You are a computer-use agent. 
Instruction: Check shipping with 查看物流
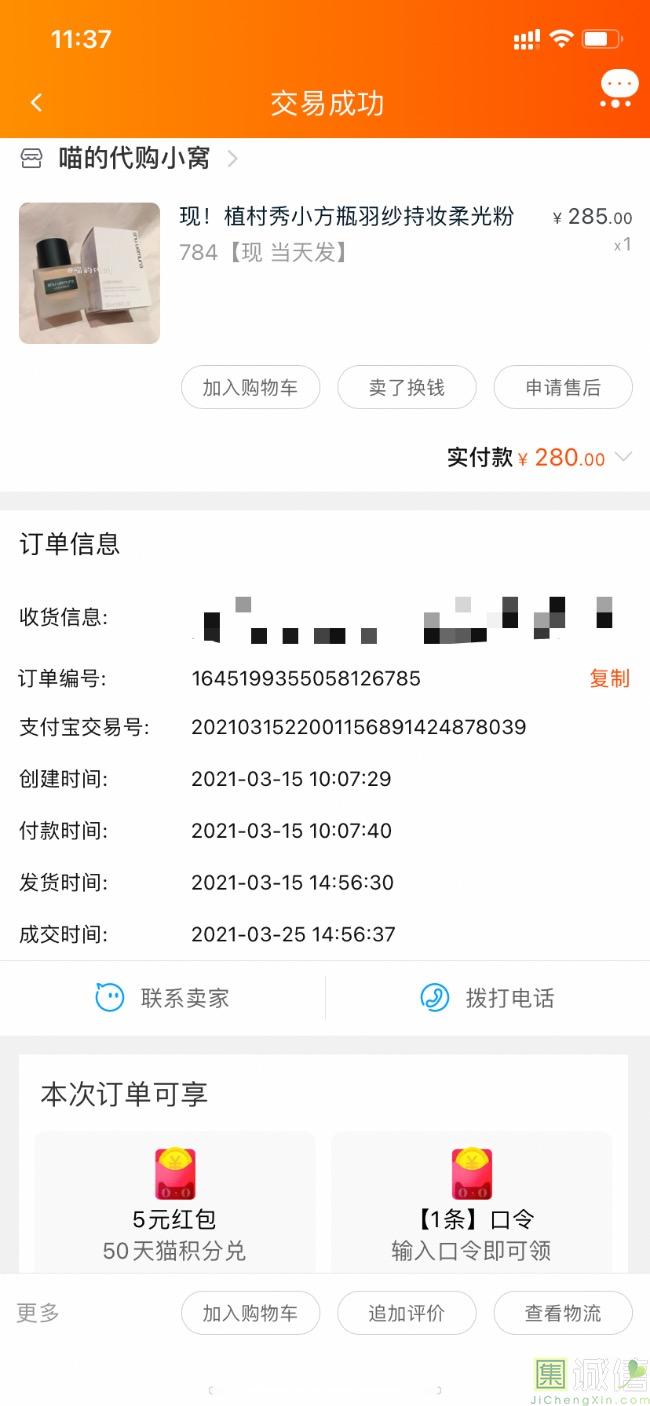tap(563, 1313)
